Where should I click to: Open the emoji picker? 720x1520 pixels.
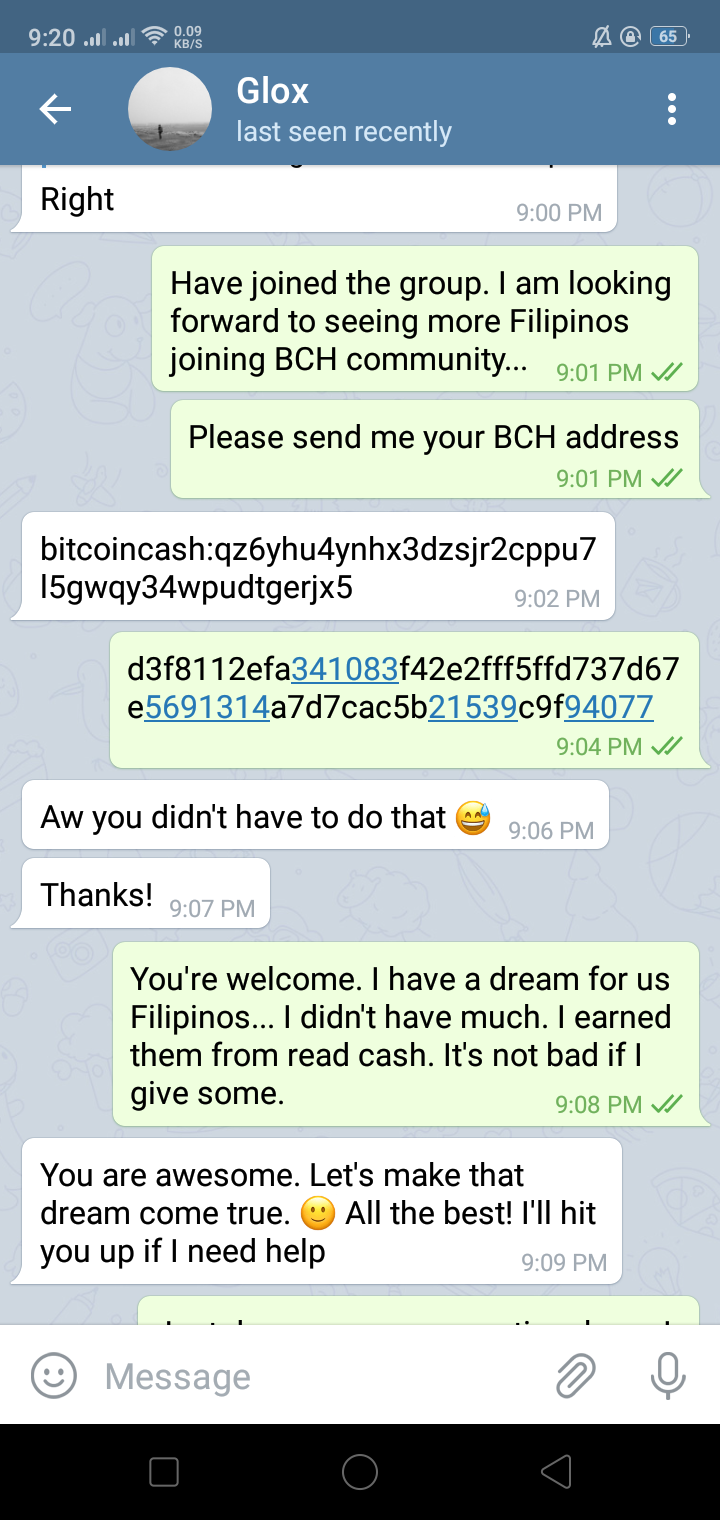tap(54, 1376)
